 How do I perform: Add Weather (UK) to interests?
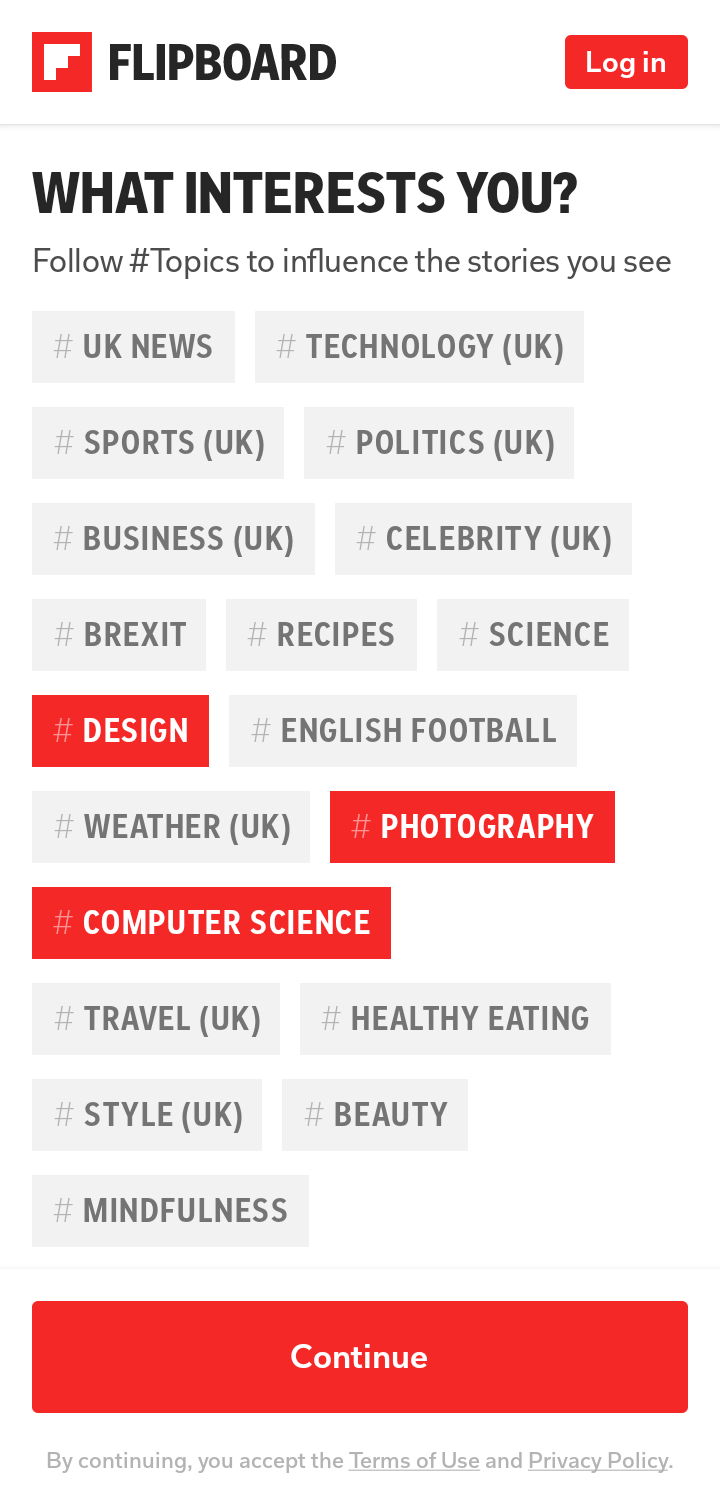point(171,827)
